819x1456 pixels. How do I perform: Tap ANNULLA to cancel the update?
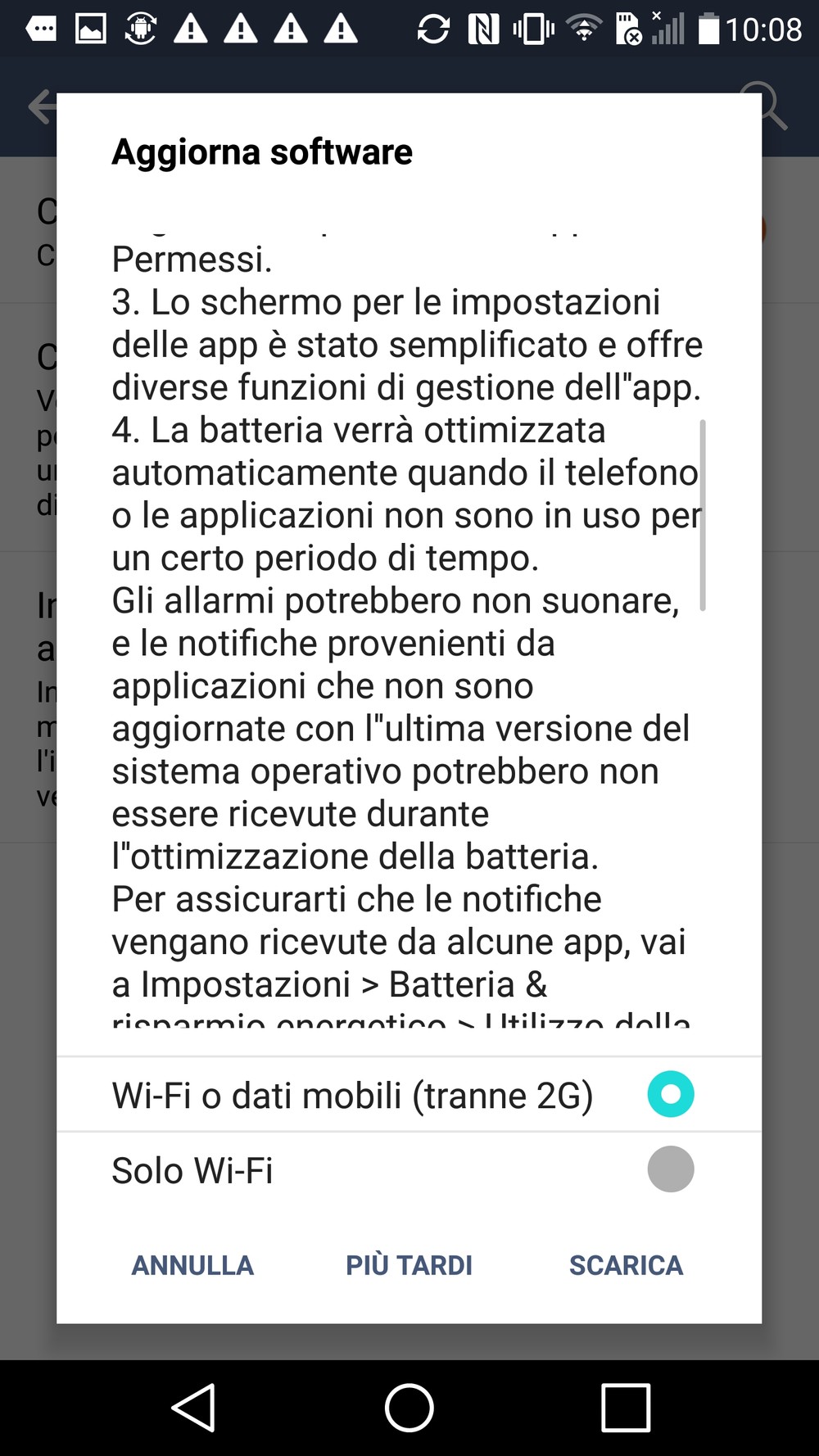[x=192, y=1265]
